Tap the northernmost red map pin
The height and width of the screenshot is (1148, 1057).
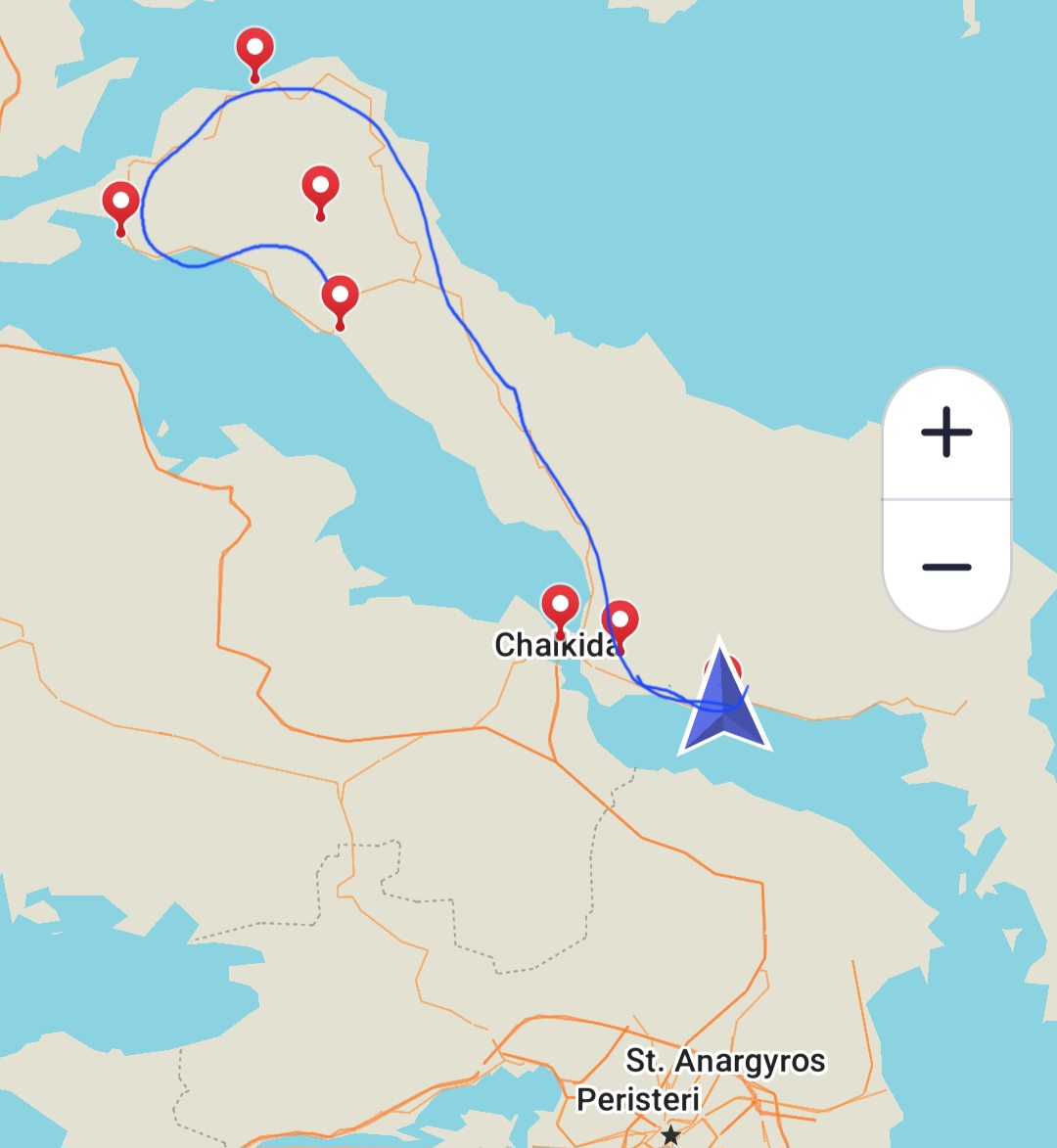pyautogui.click(x=254, y=55)
